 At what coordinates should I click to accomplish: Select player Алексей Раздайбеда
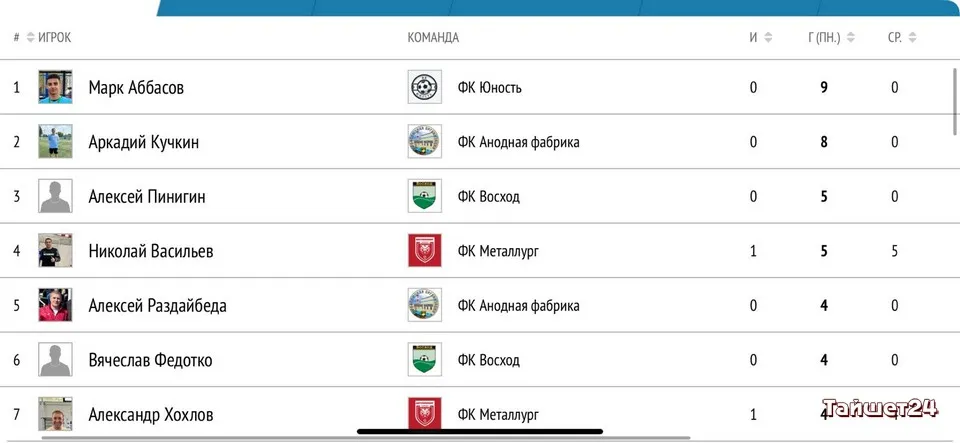[157, 306]
